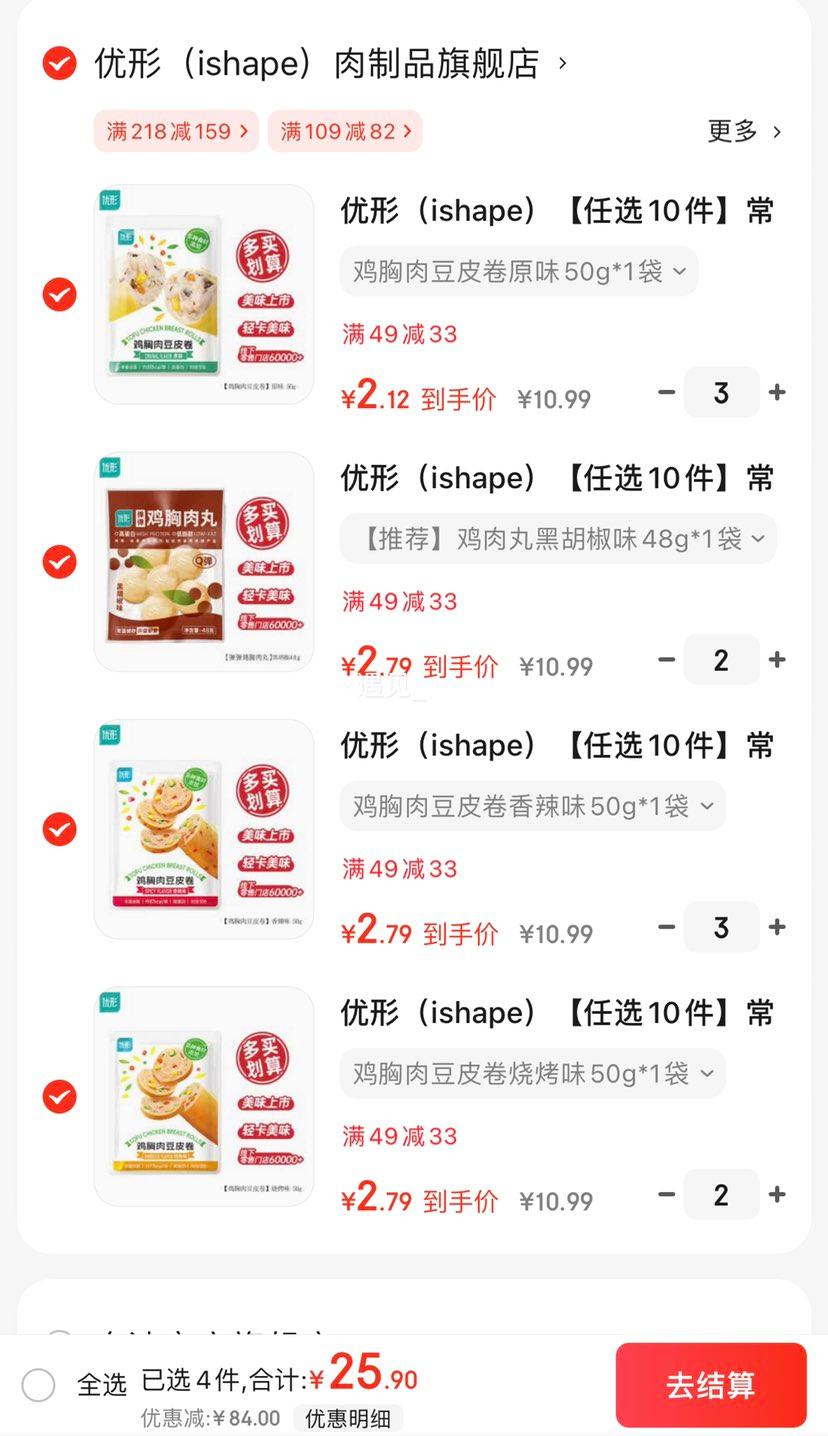View 更多 store promotions
The image size is (828, 1436).
(x=744, y=131)
